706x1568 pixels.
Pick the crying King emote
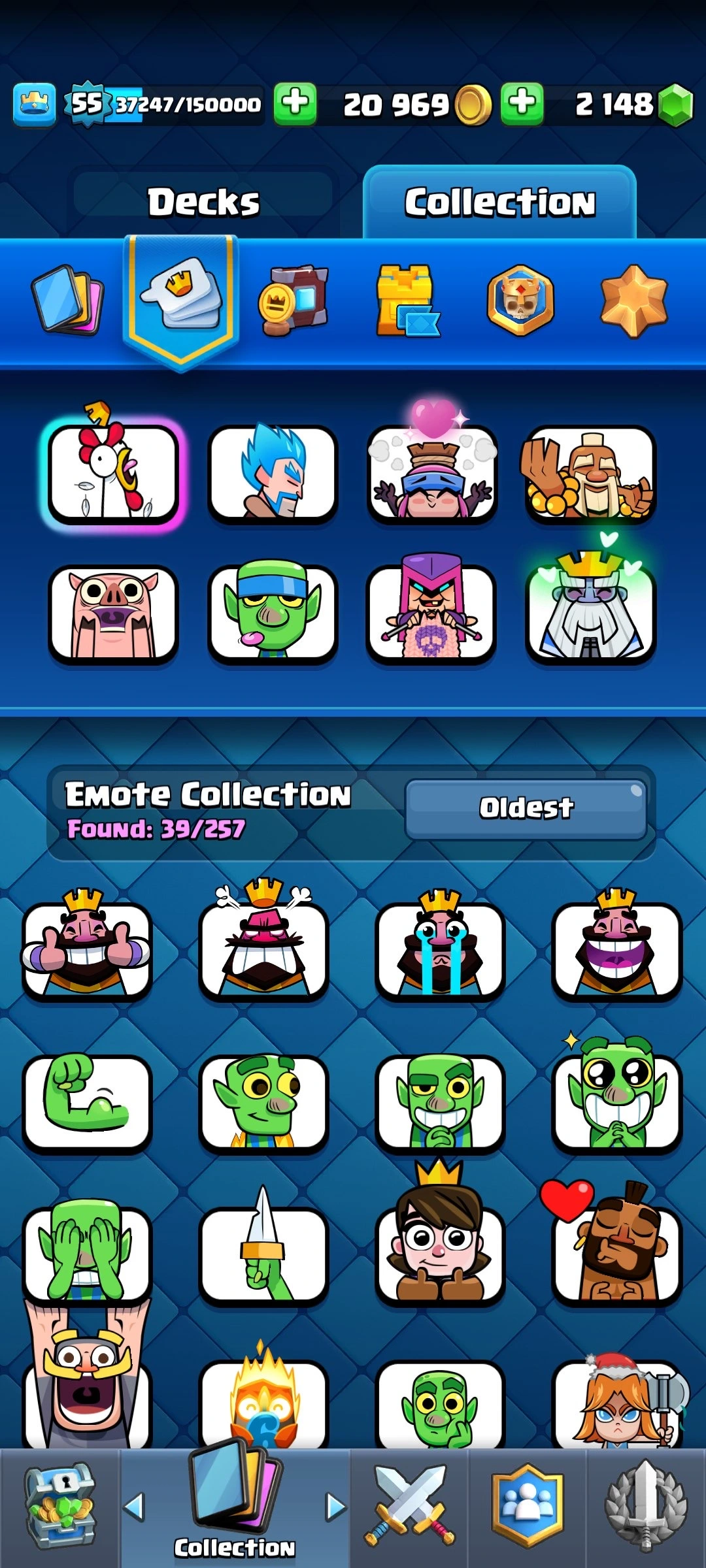[x=440, y=947]
